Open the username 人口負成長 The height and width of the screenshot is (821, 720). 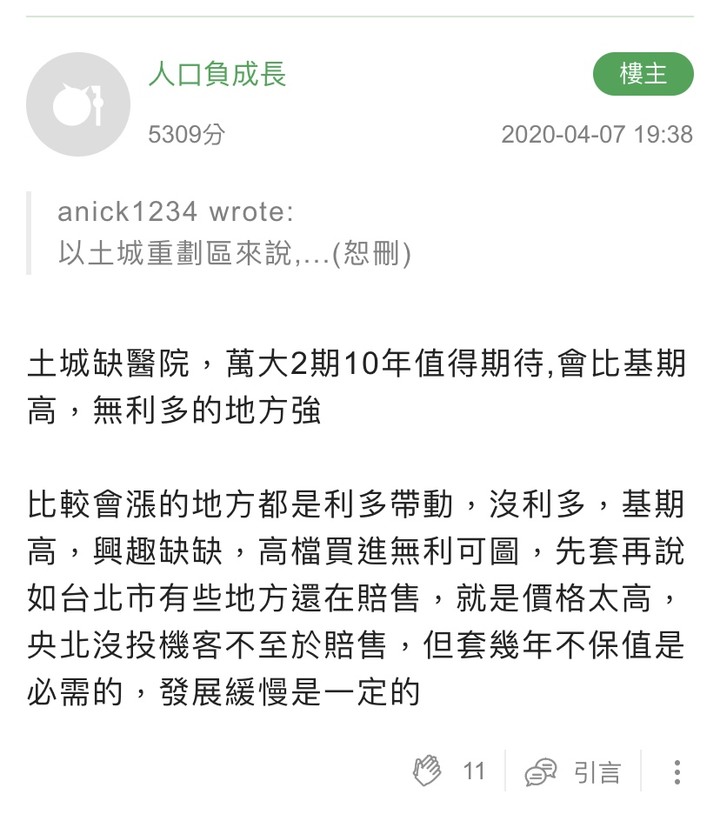pos(217,75)
